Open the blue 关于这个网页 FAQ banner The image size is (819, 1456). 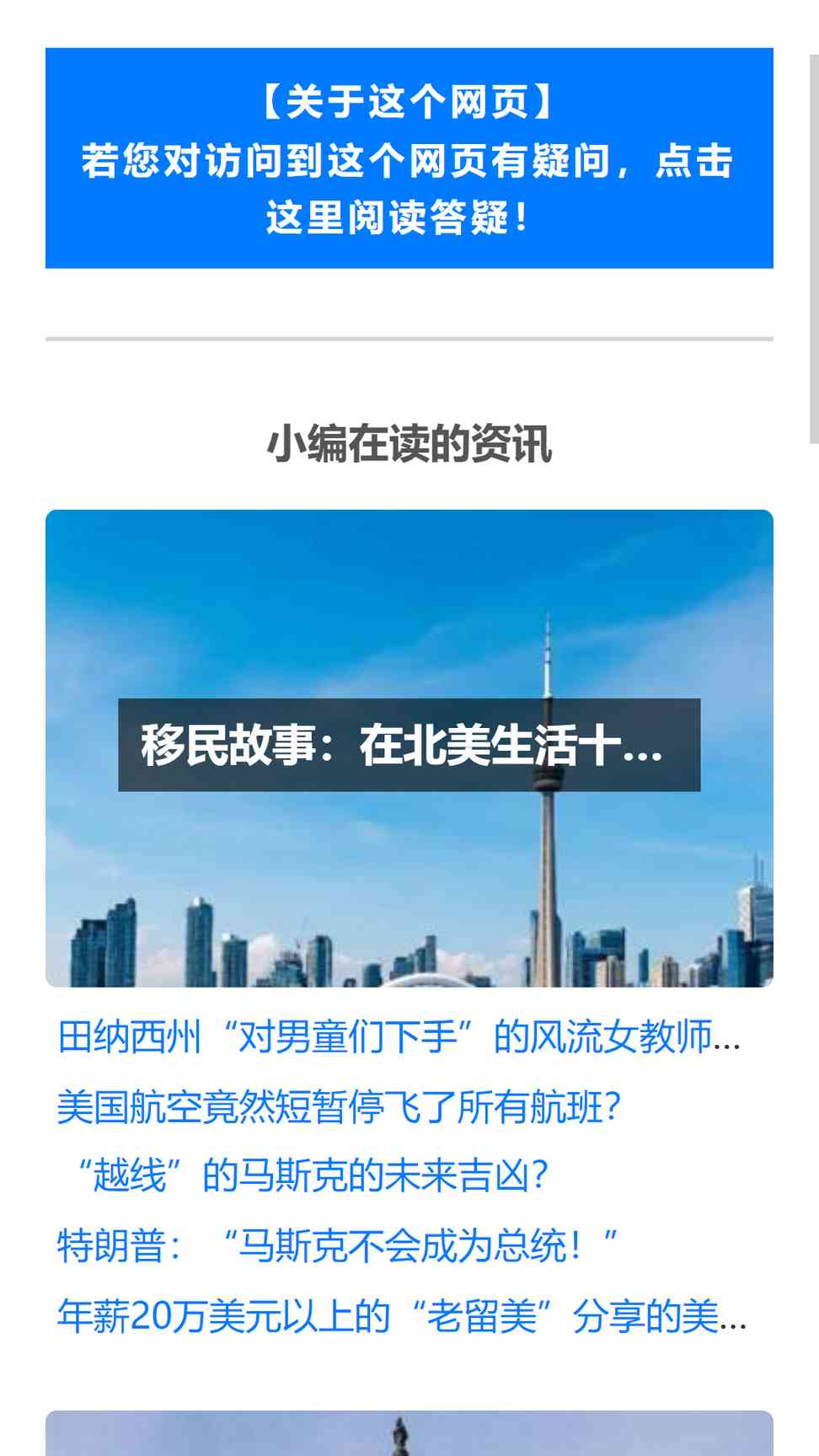point(409,158)
